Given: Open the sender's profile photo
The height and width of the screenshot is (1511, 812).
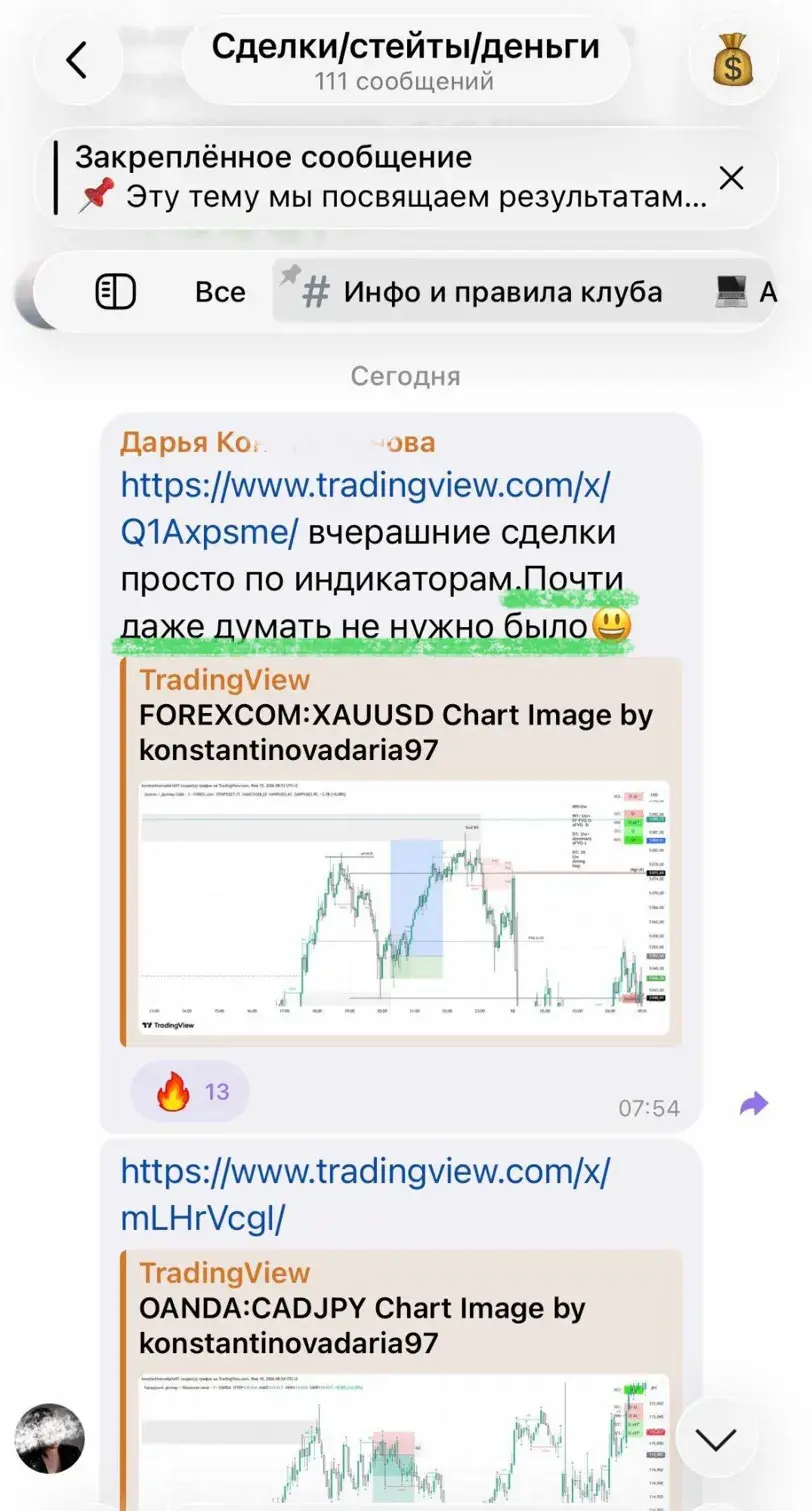Looking at the screenshot, I should [50, 1439].
